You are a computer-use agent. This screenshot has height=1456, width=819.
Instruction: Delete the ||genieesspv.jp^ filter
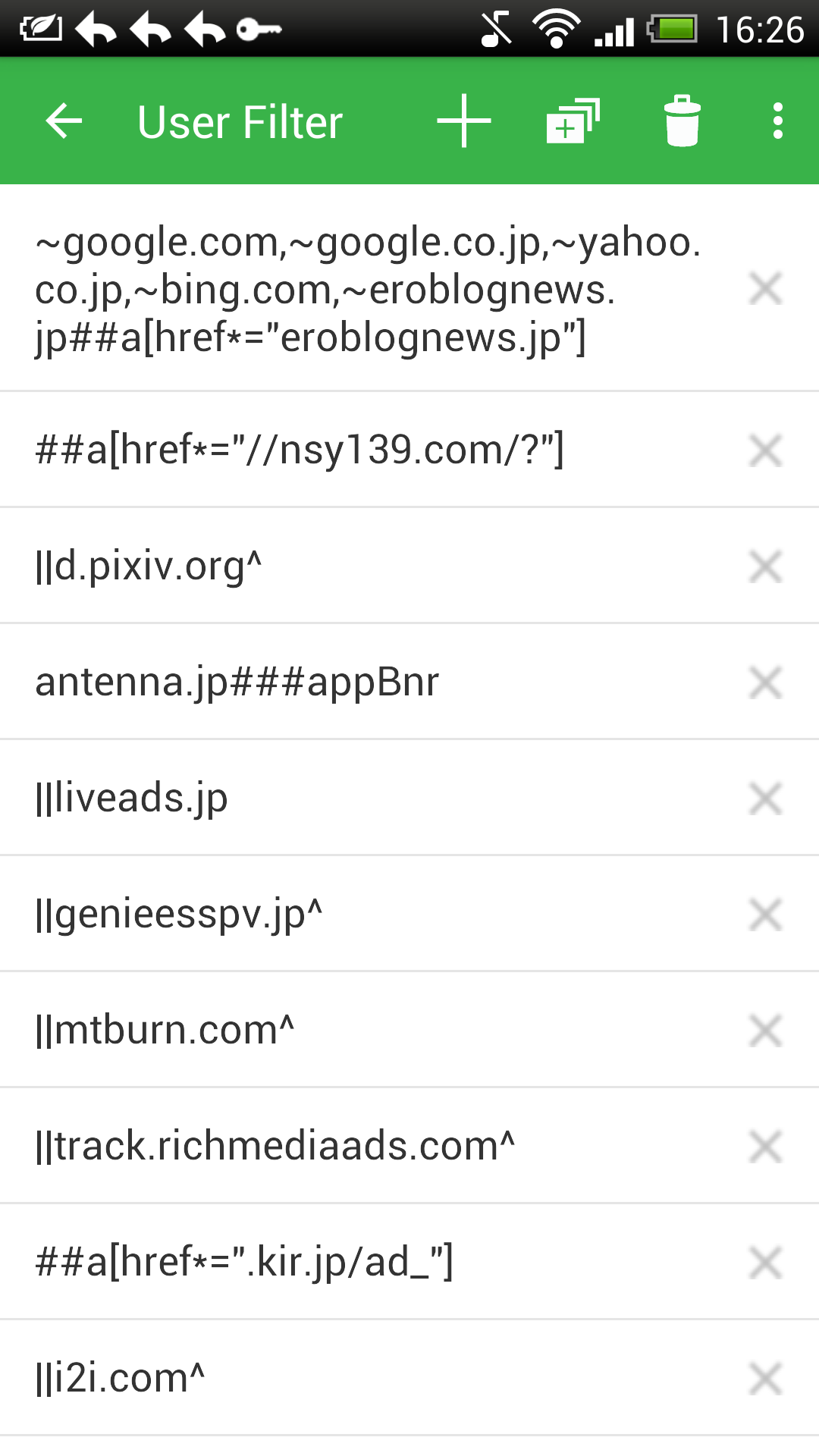click(x=765, y=915)
